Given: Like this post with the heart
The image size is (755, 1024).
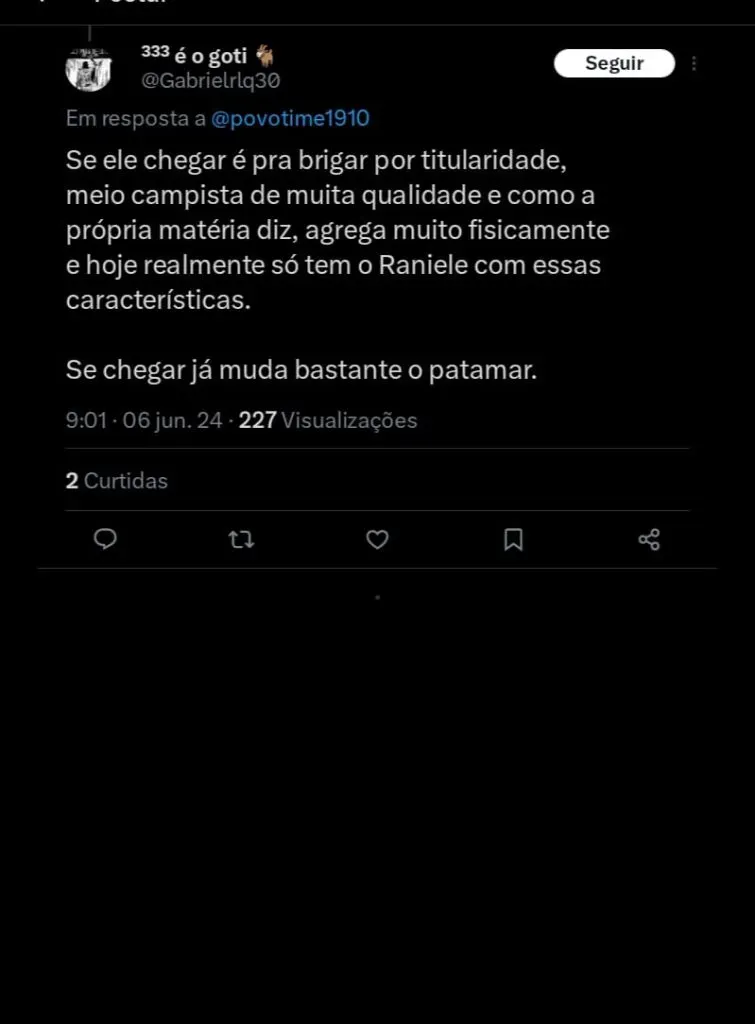Looking at the screenshot, I should pyautogui.click(x=377, y=540).
